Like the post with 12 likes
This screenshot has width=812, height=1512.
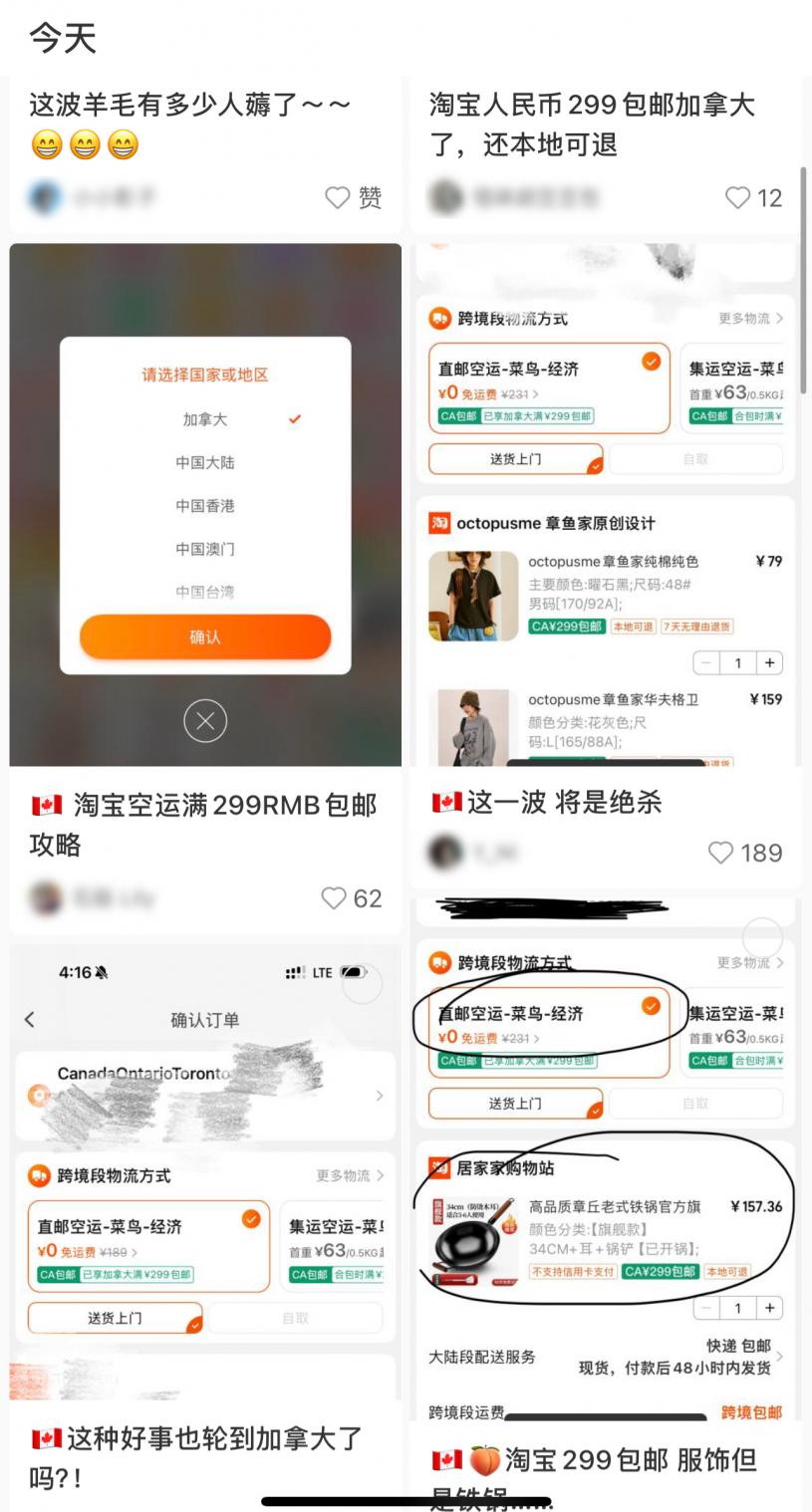[x=738, y=198]
